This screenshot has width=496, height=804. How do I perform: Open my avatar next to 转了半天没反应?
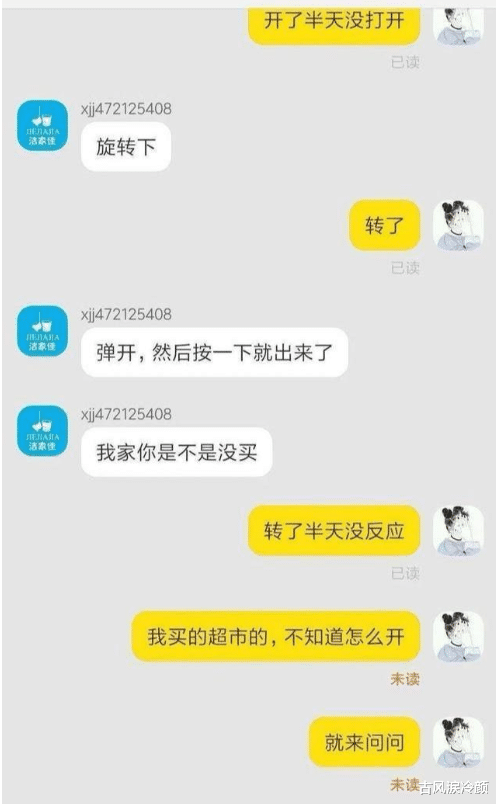[459, 531]
